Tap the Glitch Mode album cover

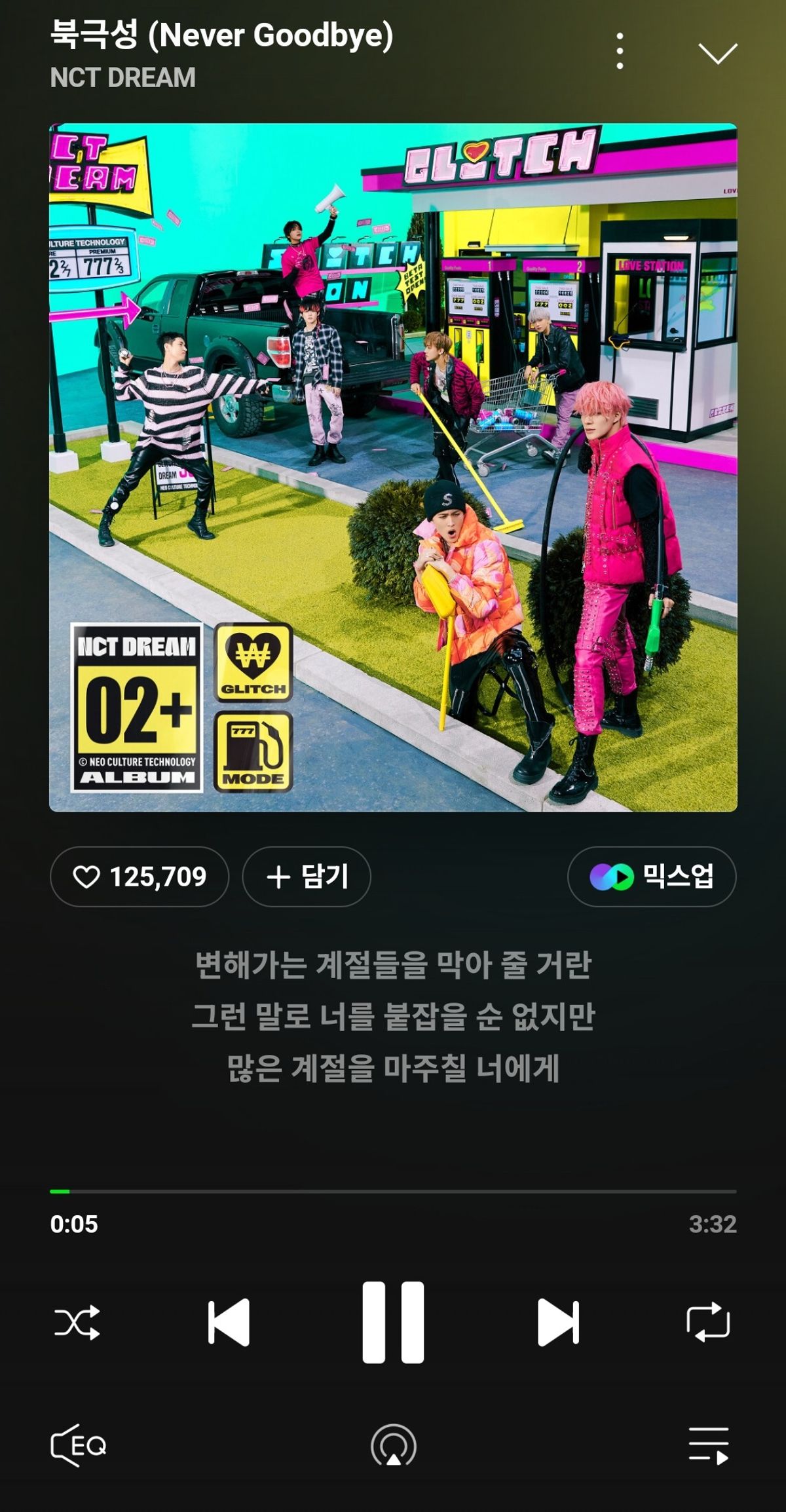393,467
